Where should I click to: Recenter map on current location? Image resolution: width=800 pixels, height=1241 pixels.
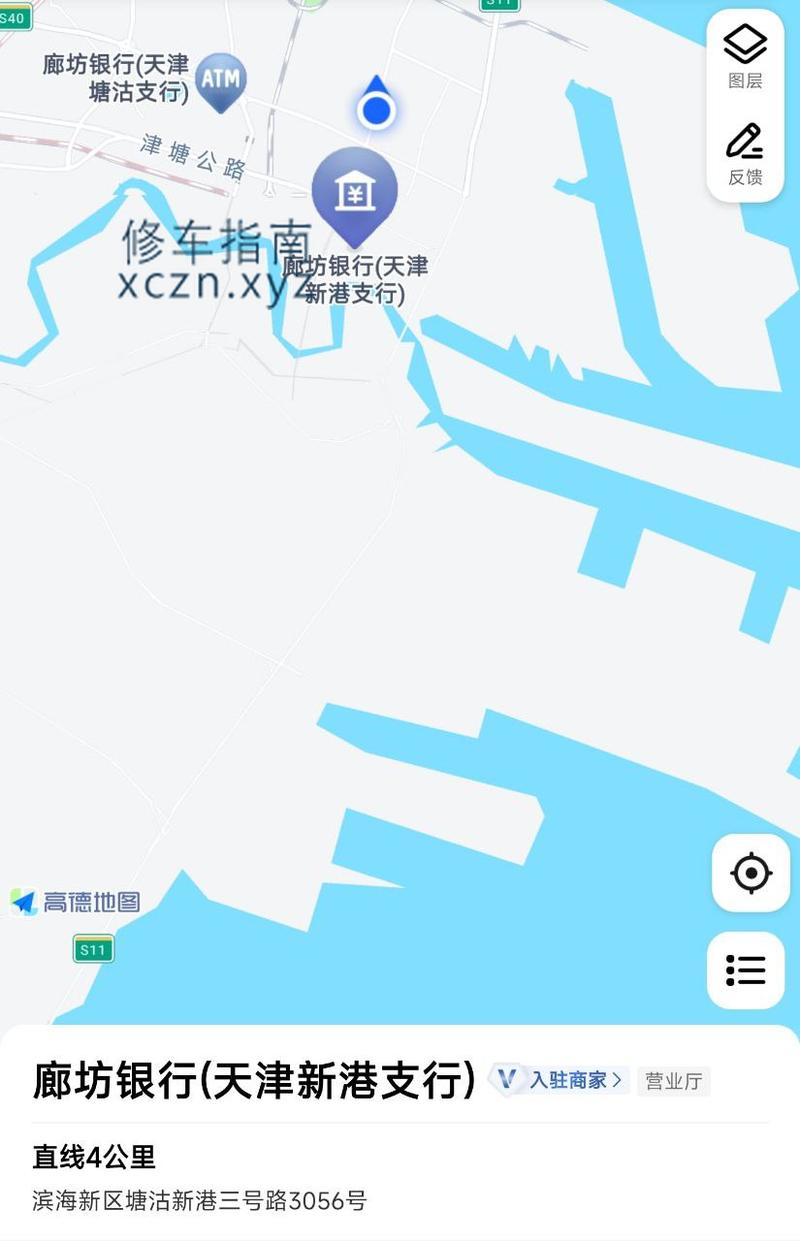coord(750,873)
